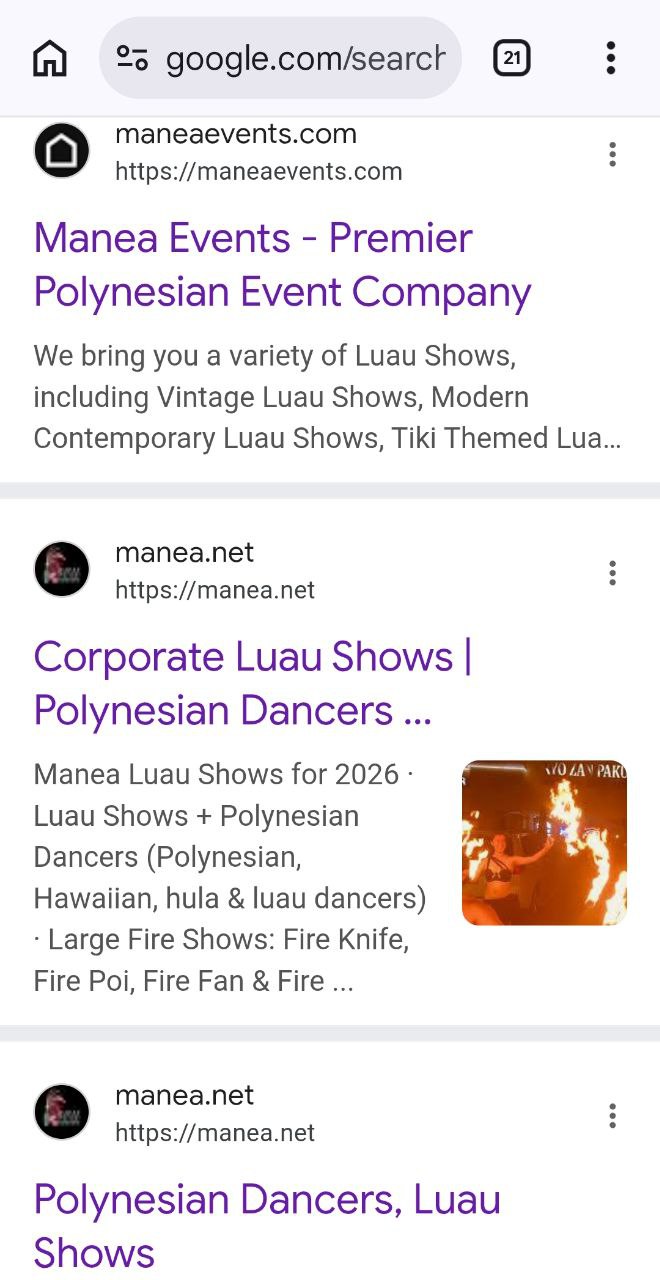This screenshot has width=660, height=1280.
Task: Open more options for the maneaevents.com result
Action: coord(612,154)
